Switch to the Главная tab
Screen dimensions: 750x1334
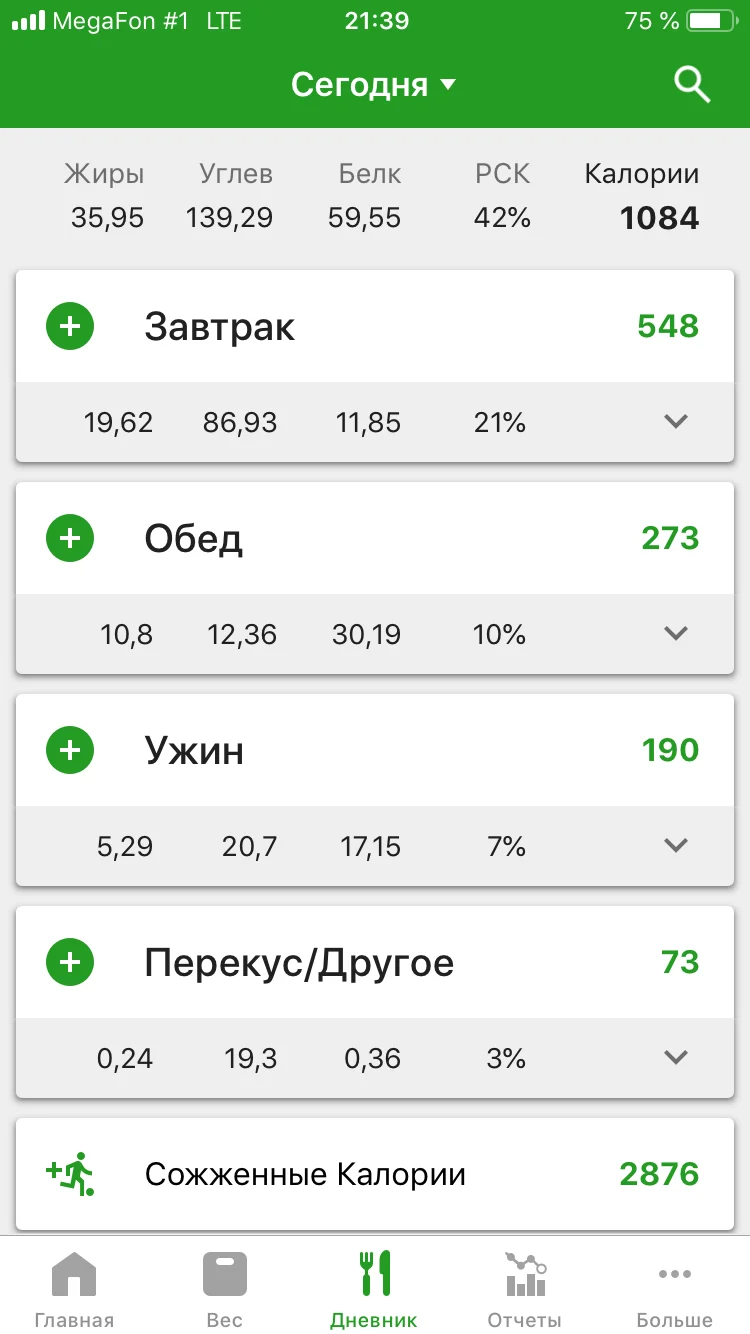tap(74, 1288)
